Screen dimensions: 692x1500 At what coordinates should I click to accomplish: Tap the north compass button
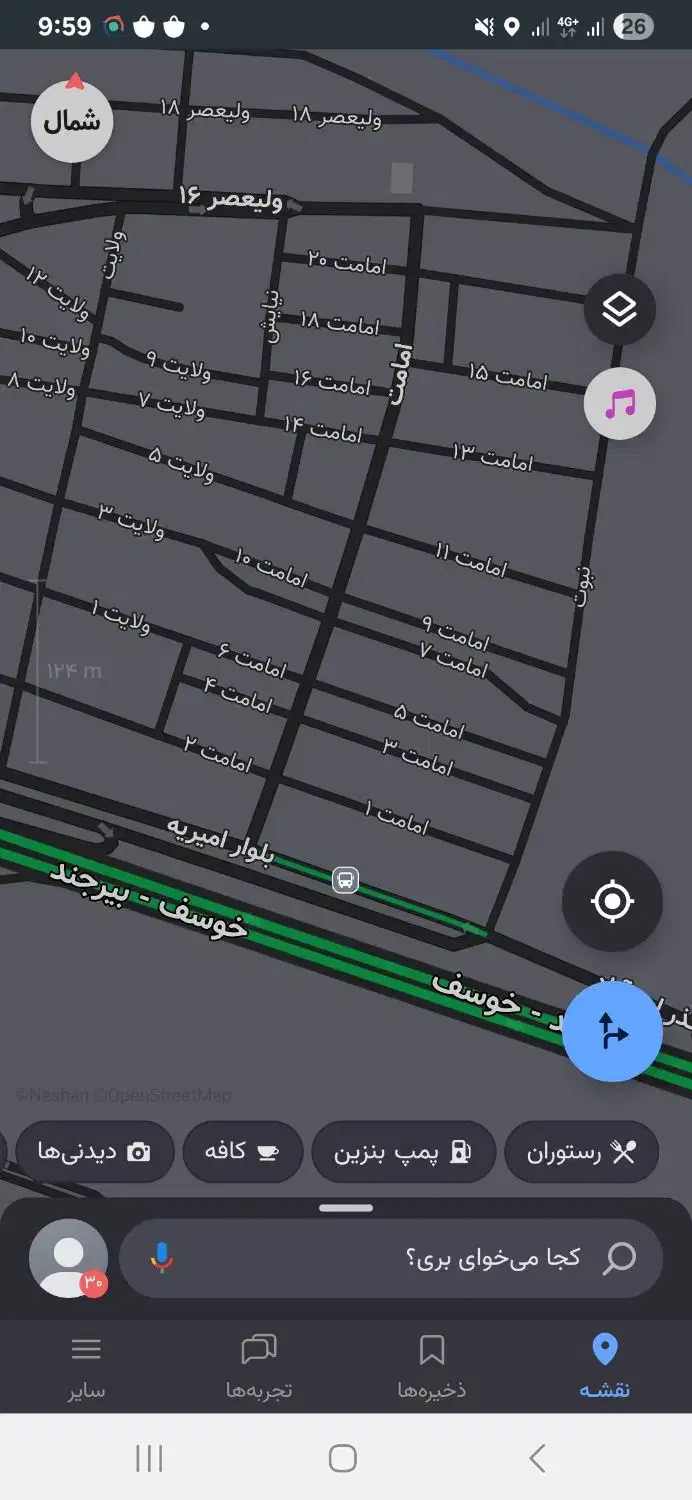coord(72,120)
